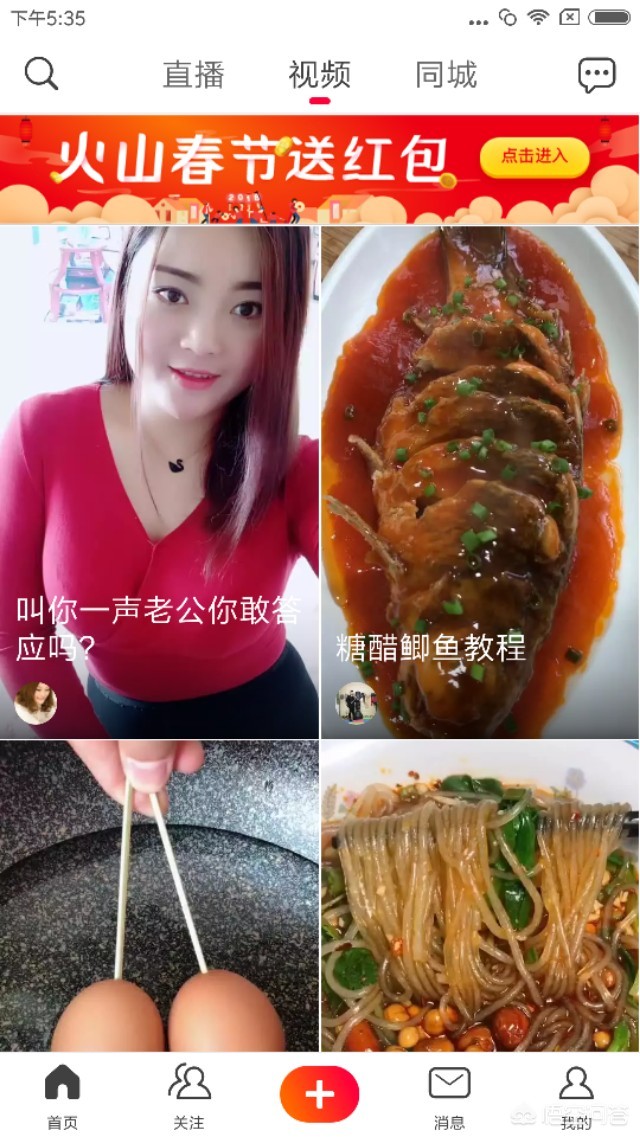The width and height of the screenshot is (640, 1137).
Task: Open the search magnifier icon
Action: click(x=41, y=74)
